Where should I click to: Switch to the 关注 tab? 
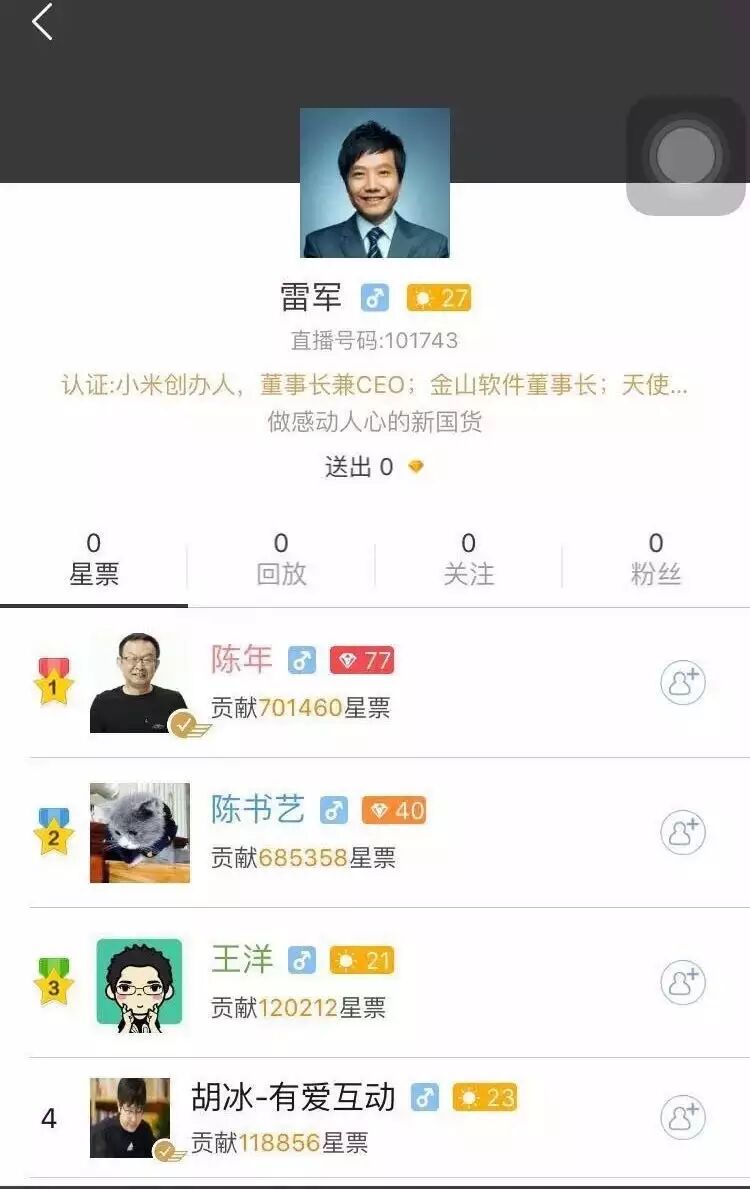point(468,560)
